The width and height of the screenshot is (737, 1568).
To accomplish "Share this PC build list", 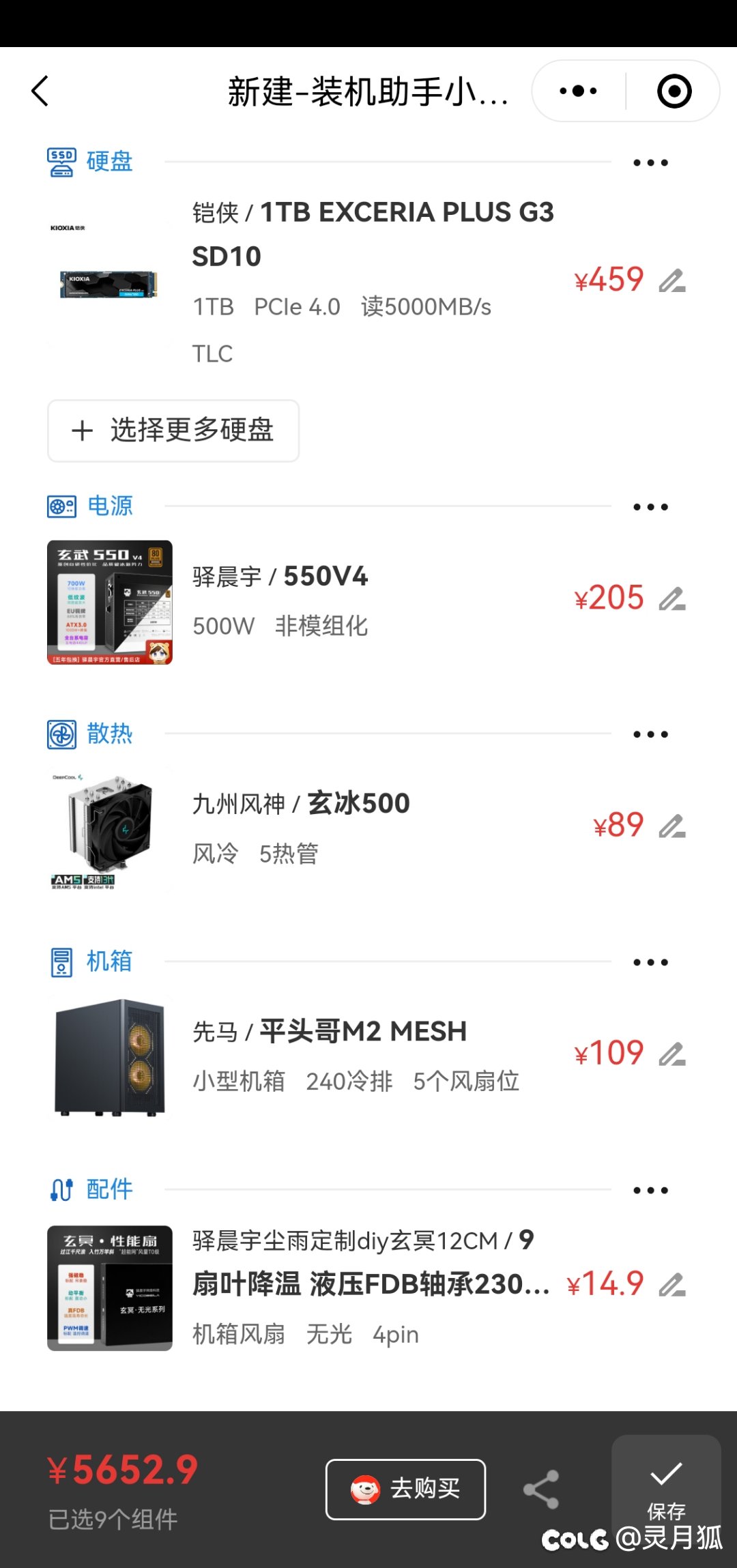I will coord(541,1490).
